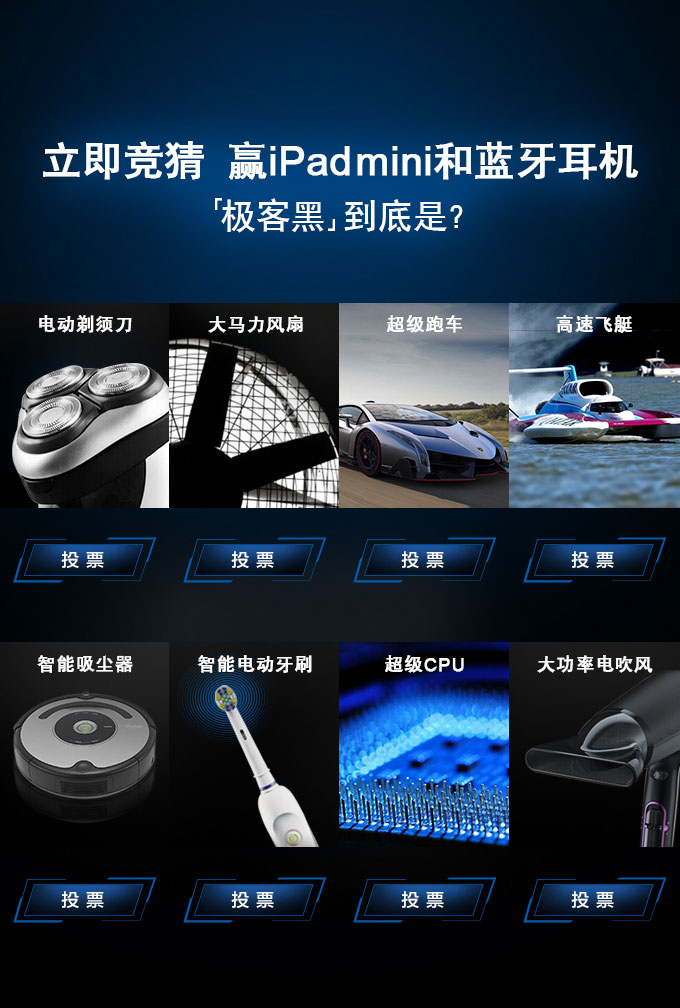Vote for 电动剃须刀
This screenshot has width=680, height=1008.
pos(84,560)
